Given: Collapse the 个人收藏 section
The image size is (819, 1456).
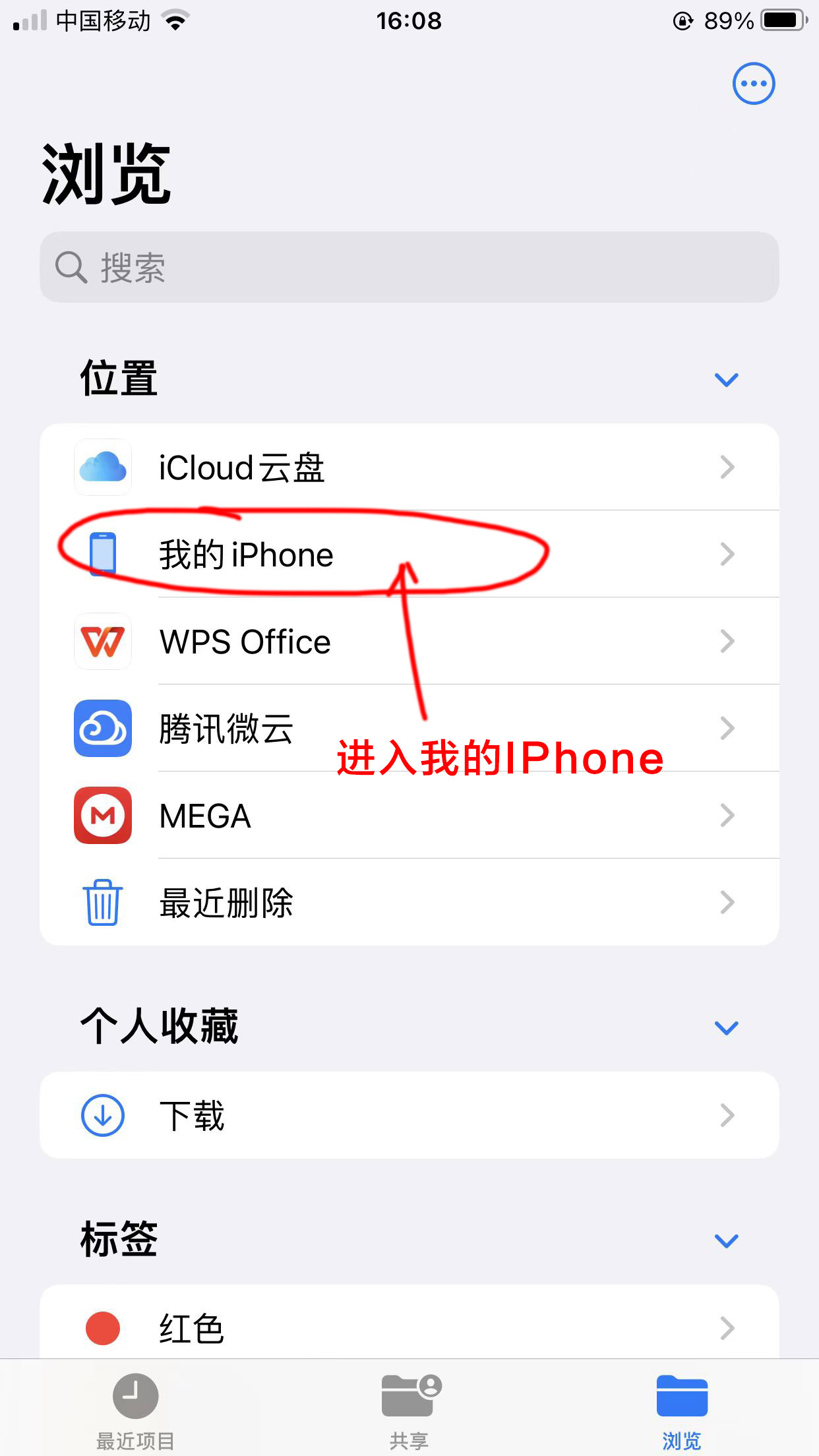Looking at the screenshot, I should point(726,1027).
